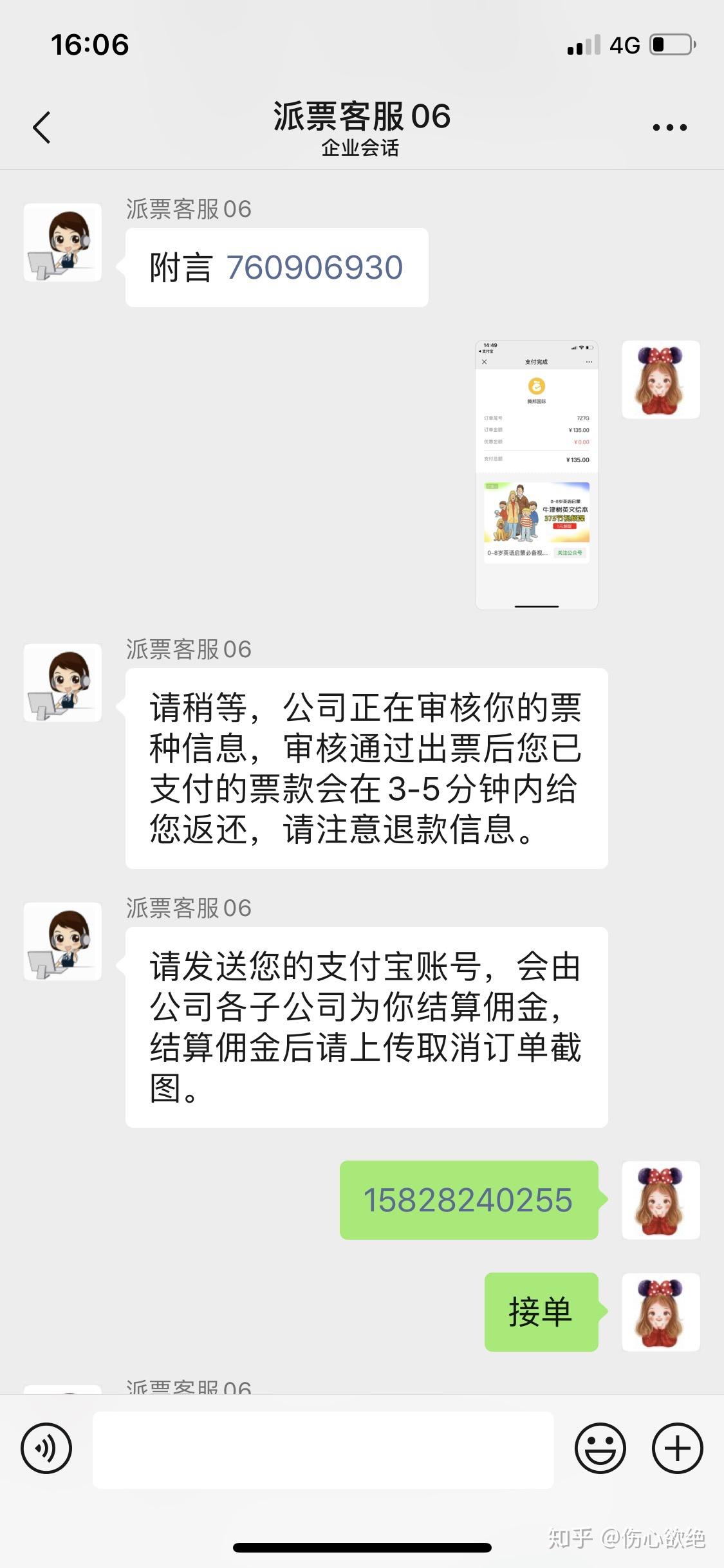Tap the linked number 760906930
Screen dimensions: 724x1568
pyautogui.click(x=314, y=268)
